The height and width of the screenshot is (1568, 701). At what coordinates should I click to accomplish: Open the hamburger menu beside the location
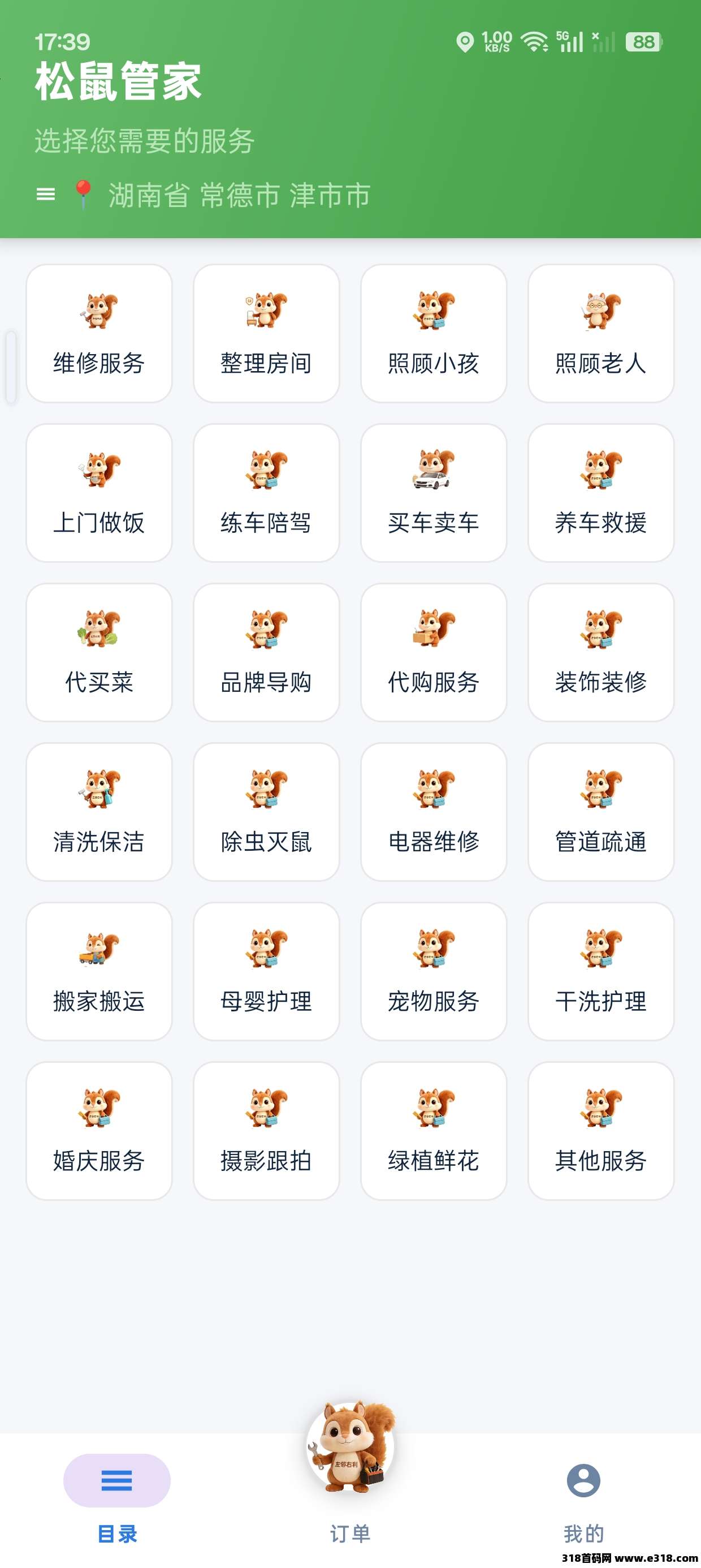coord(46,194)
